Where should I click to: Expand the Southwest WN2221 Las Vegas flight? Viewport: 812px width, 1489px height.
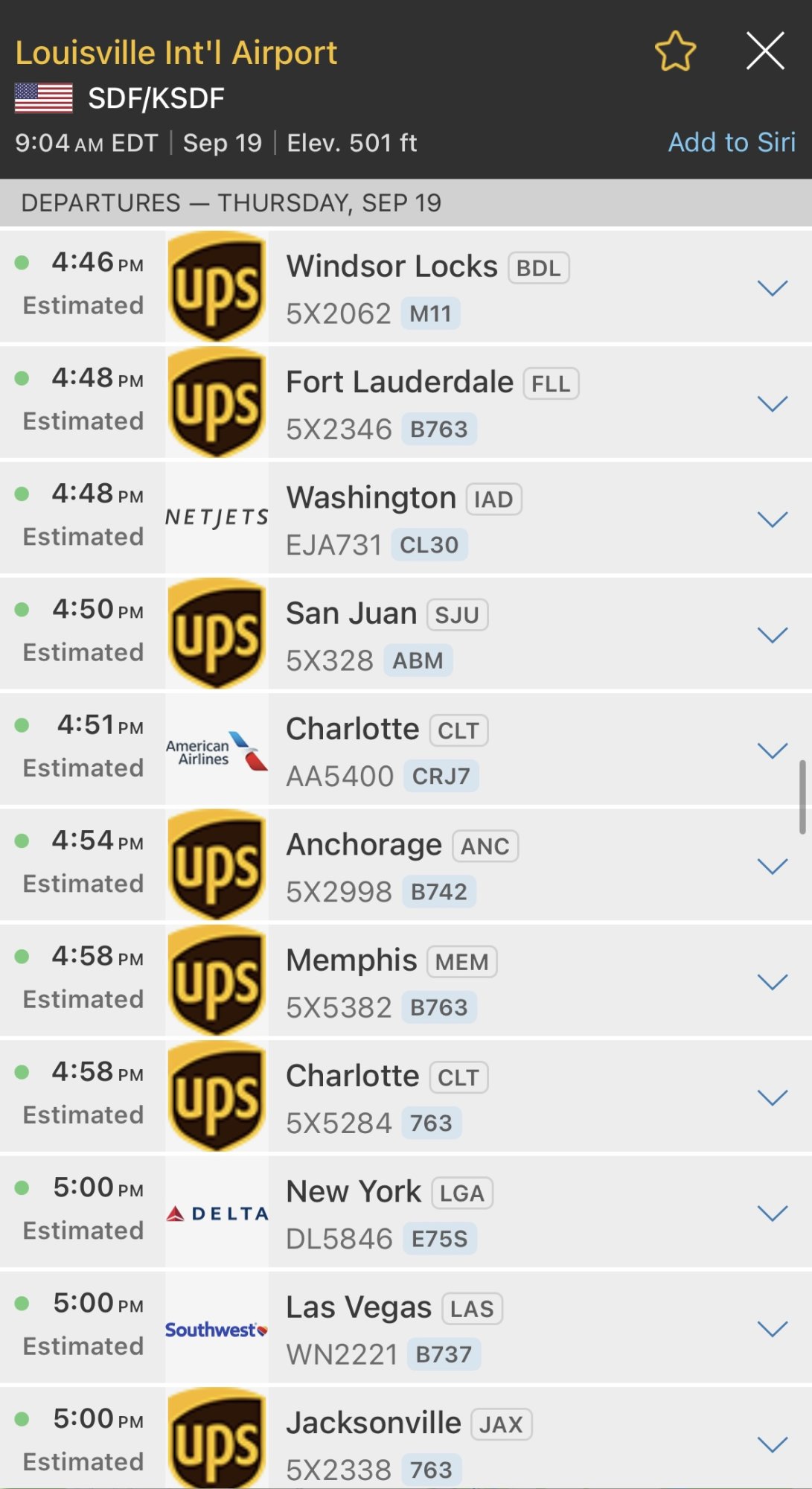coord(772,1329)
